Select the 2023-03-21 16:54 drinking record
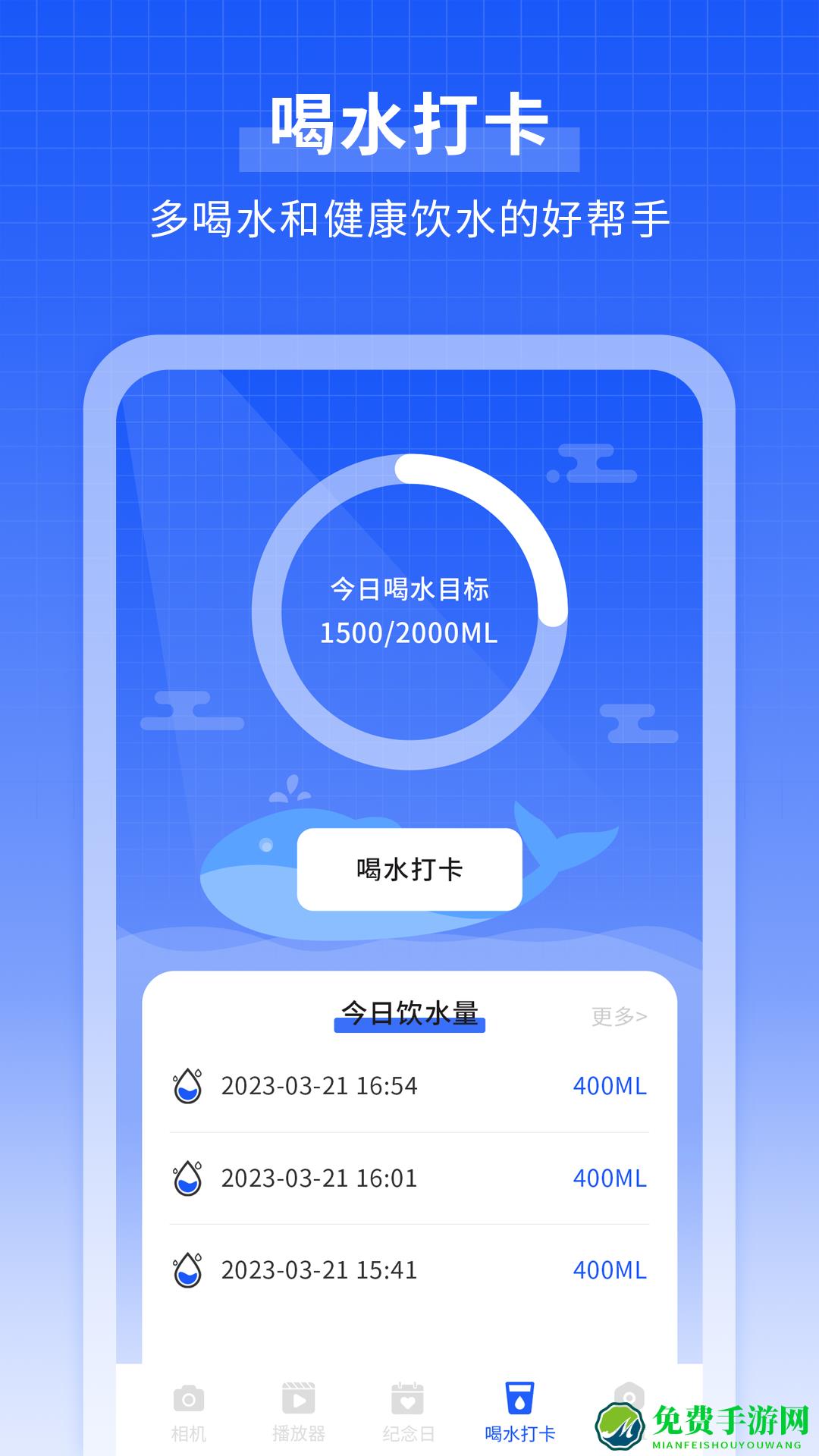The width and height of the screenshot is (819, 1456). point(318,1087)
